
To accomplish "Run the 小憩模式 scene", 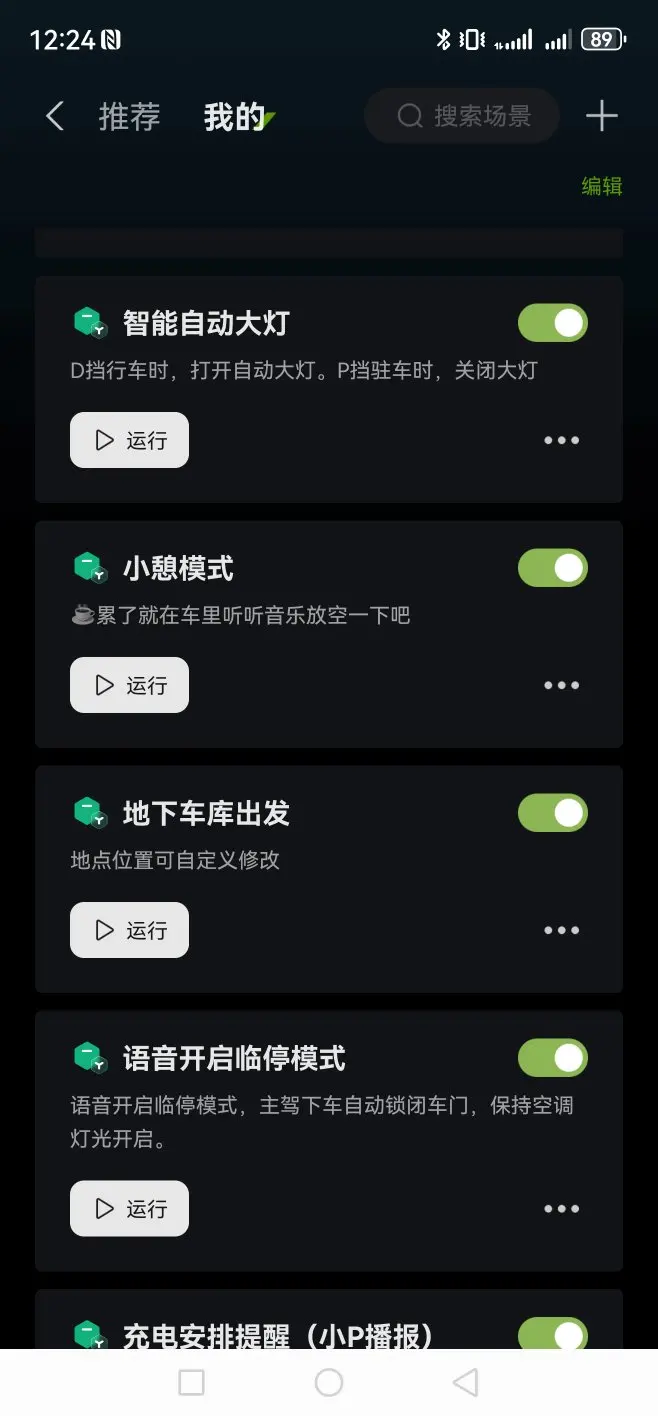I will [x=129, y=685].
